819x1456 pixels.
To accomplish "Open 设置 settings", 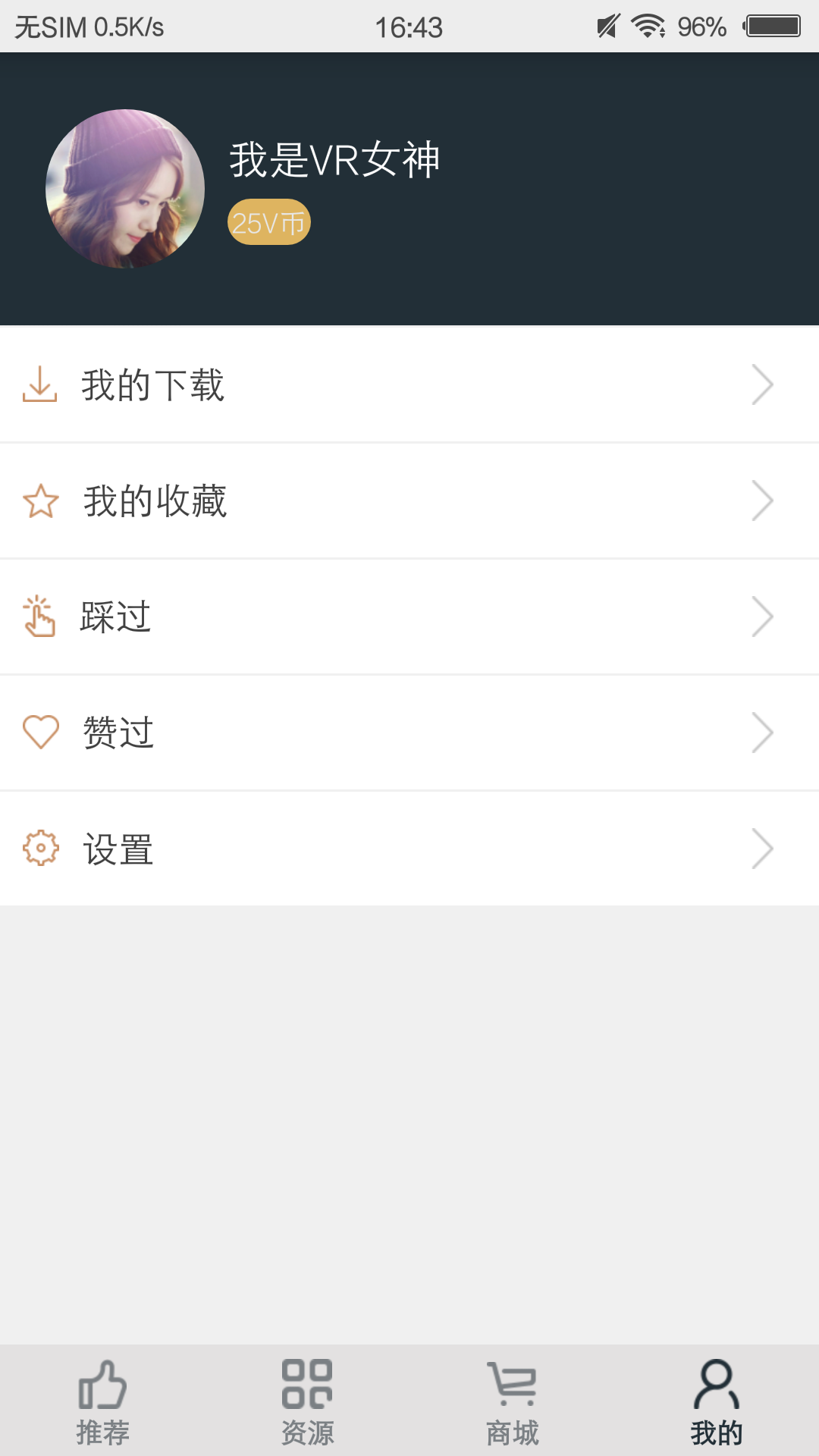I will [x=409, y=849].
